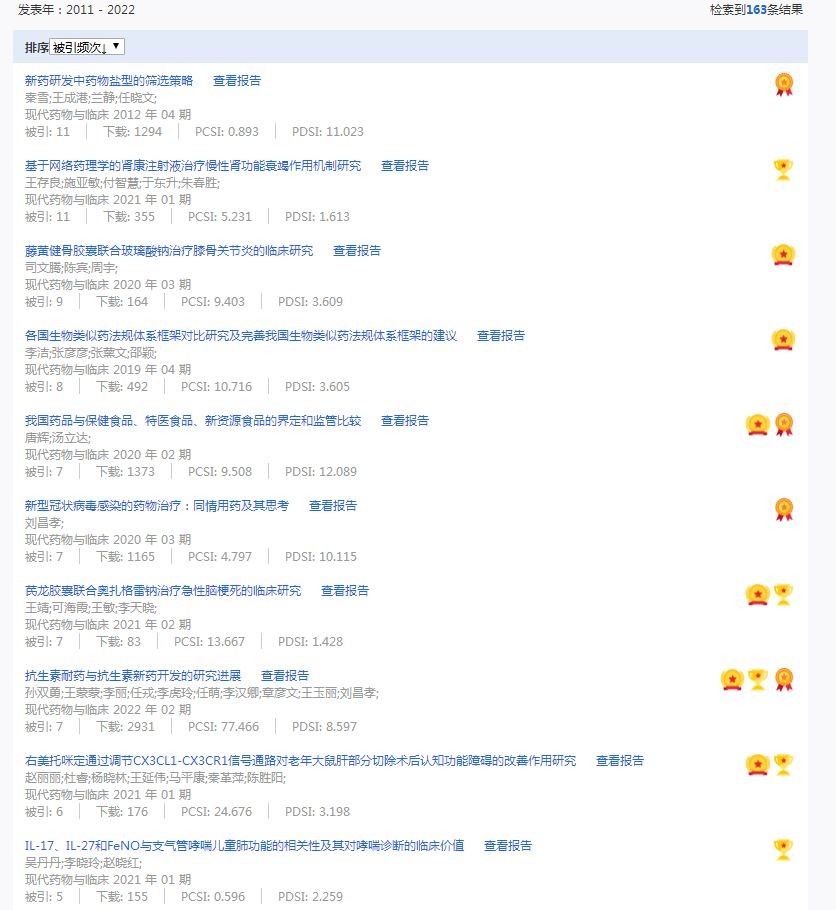Viewport: 836px width, 910px height.
Task: View report for 抗生素耐药 article
Action: click(x=285, y=676)
